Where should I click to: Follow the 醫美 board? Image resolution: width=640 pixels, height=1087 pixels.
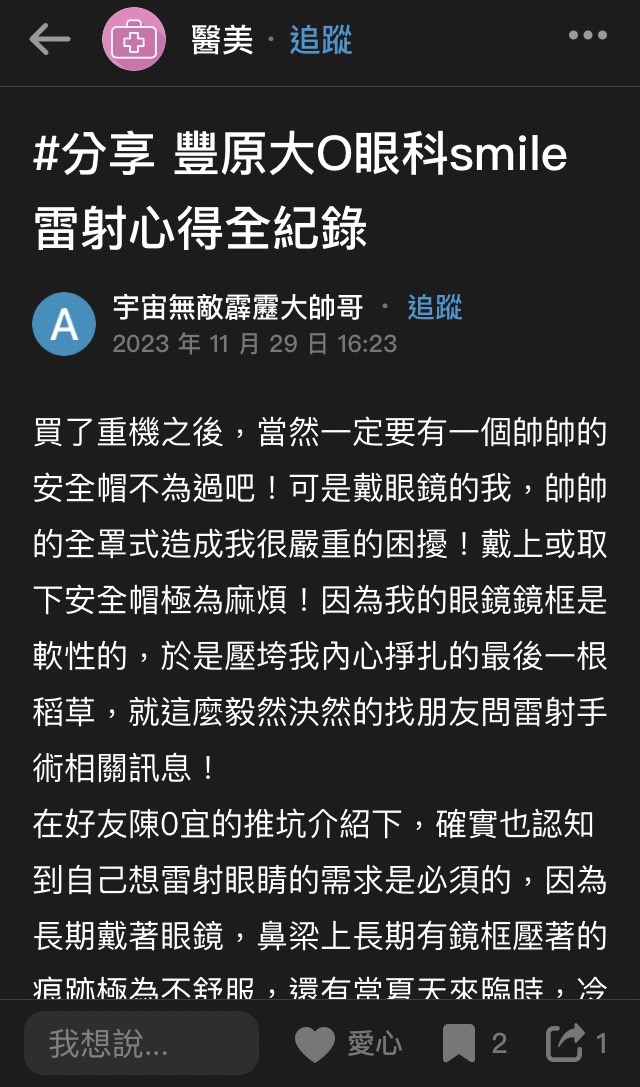pyautogui.click(x=320, y=40)
